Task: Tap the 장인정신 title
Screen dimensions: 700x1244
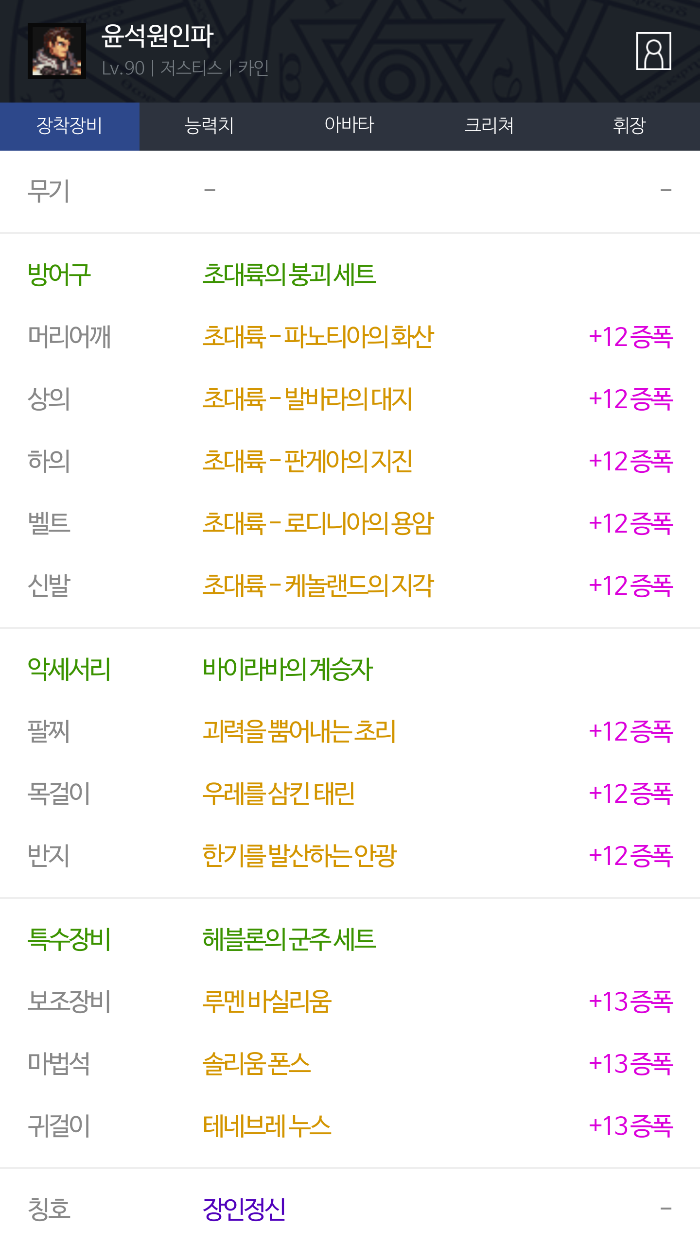Action: (x=244, y=1209)
